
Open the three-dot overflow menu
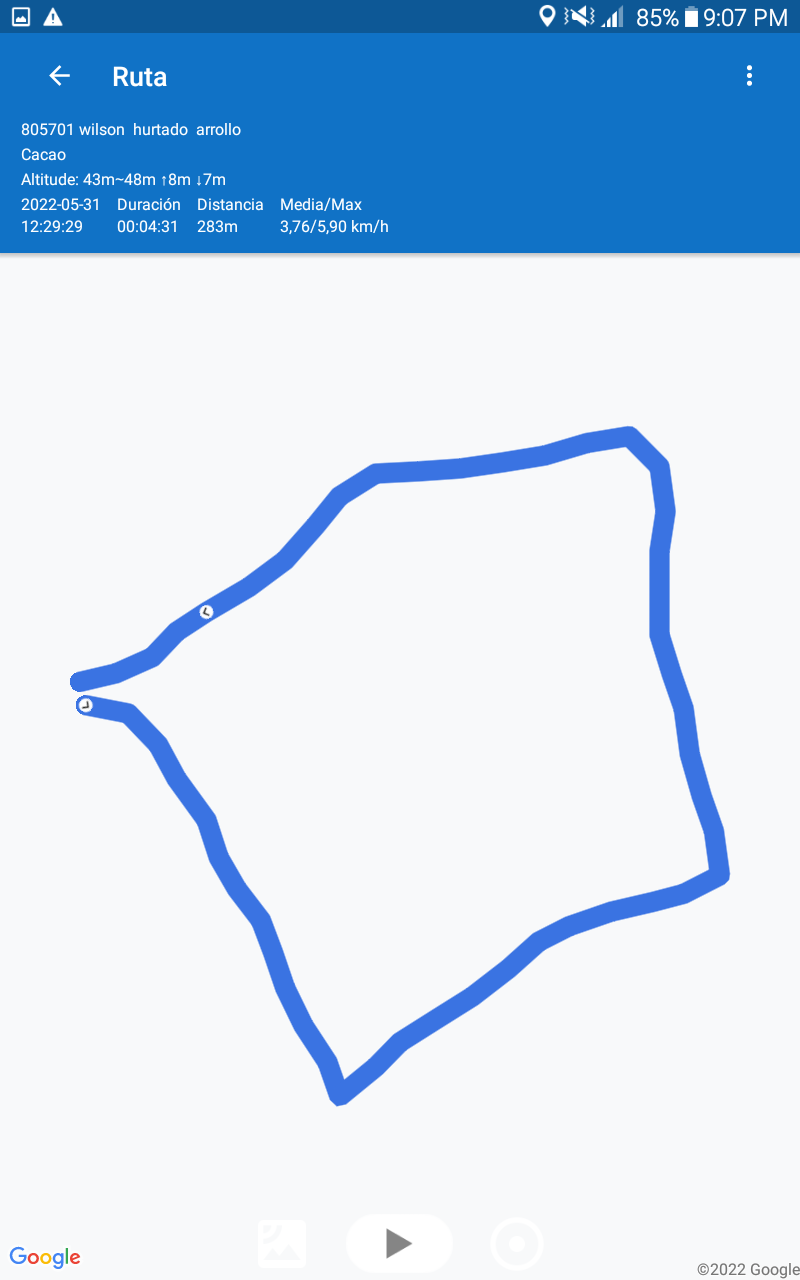coord(749,76)
